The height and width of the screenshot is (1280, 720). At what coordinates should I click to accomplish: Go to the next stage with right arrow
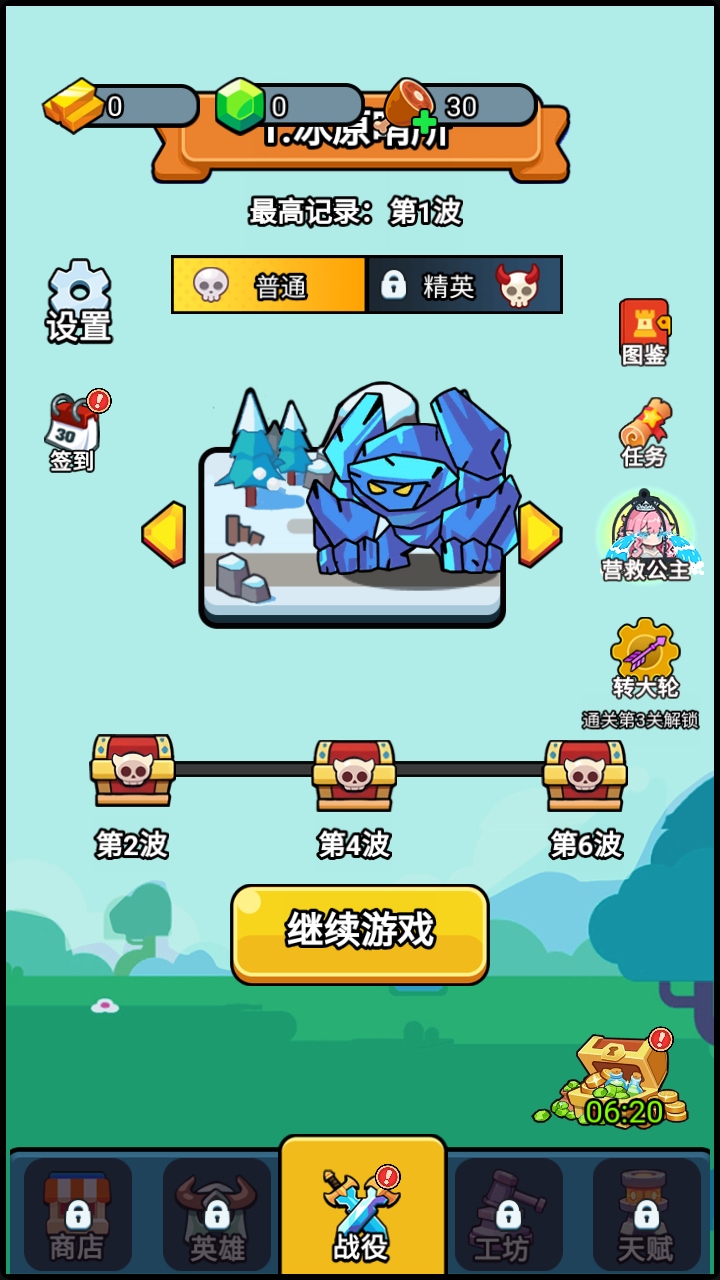coord(540,534)
